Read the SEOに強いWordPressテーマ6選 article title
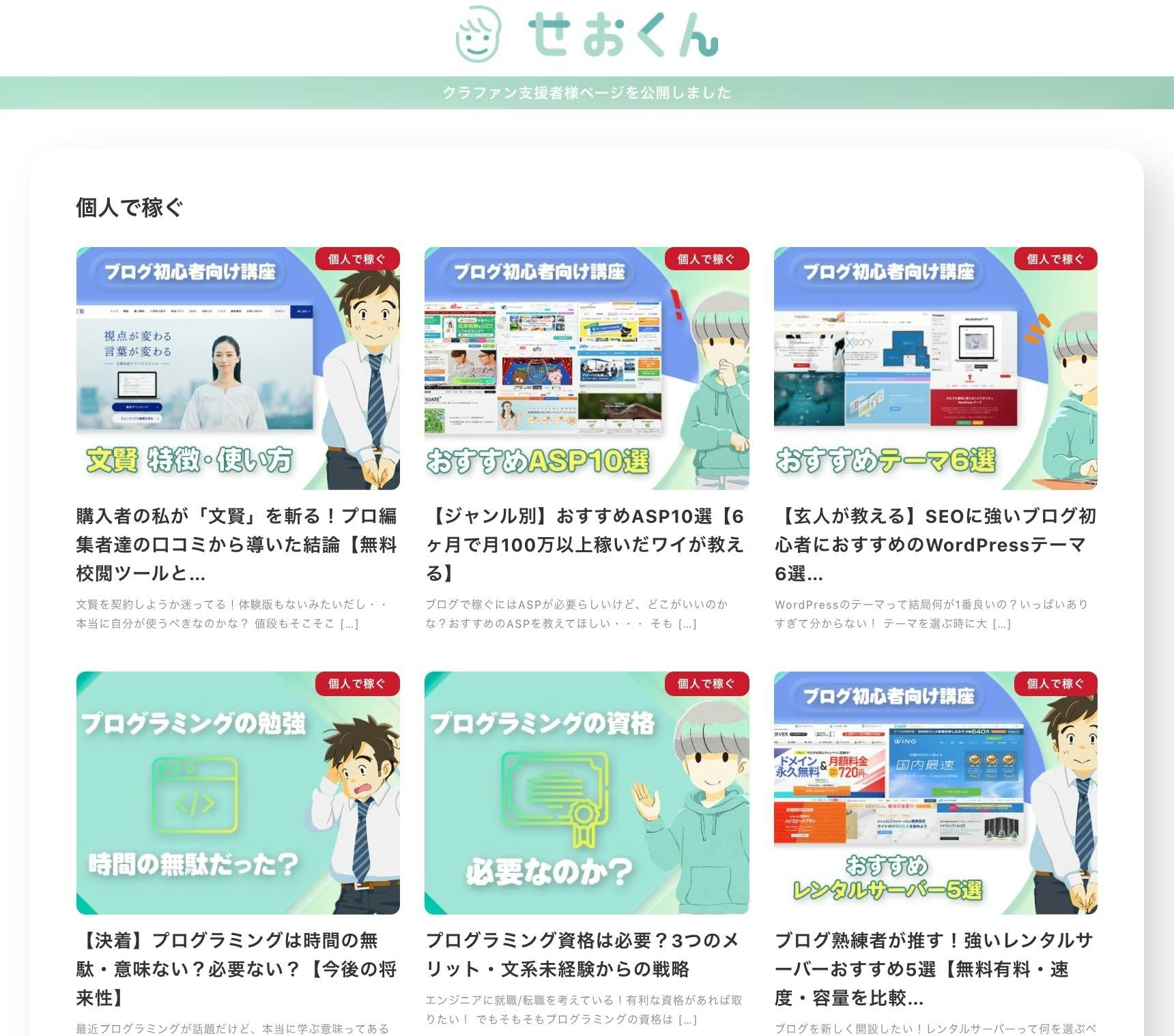Screen dimensions: 1174x1036 935,545
